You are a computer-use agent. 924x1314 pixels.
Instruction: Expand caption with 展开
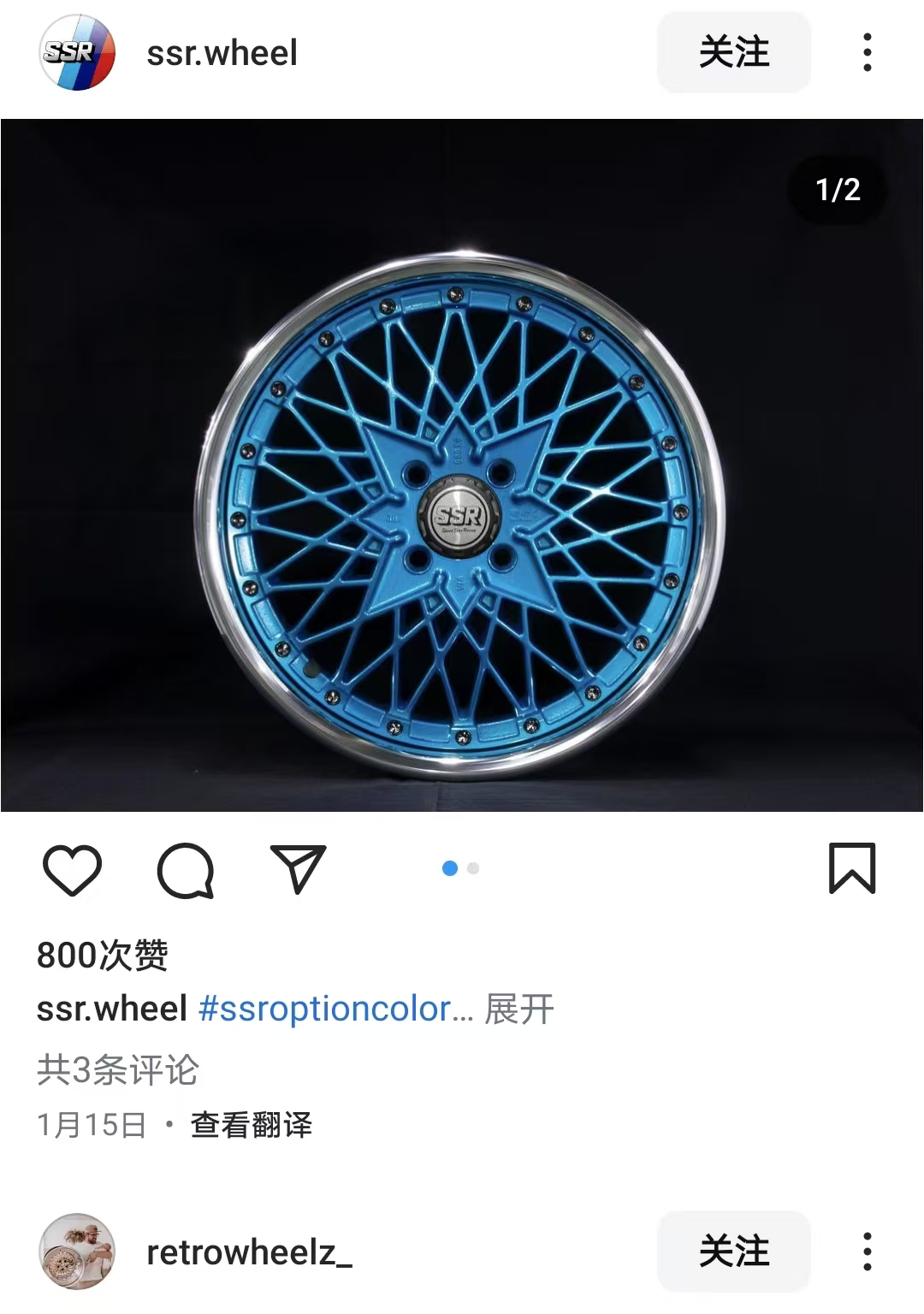click(x=519, y=1009)
